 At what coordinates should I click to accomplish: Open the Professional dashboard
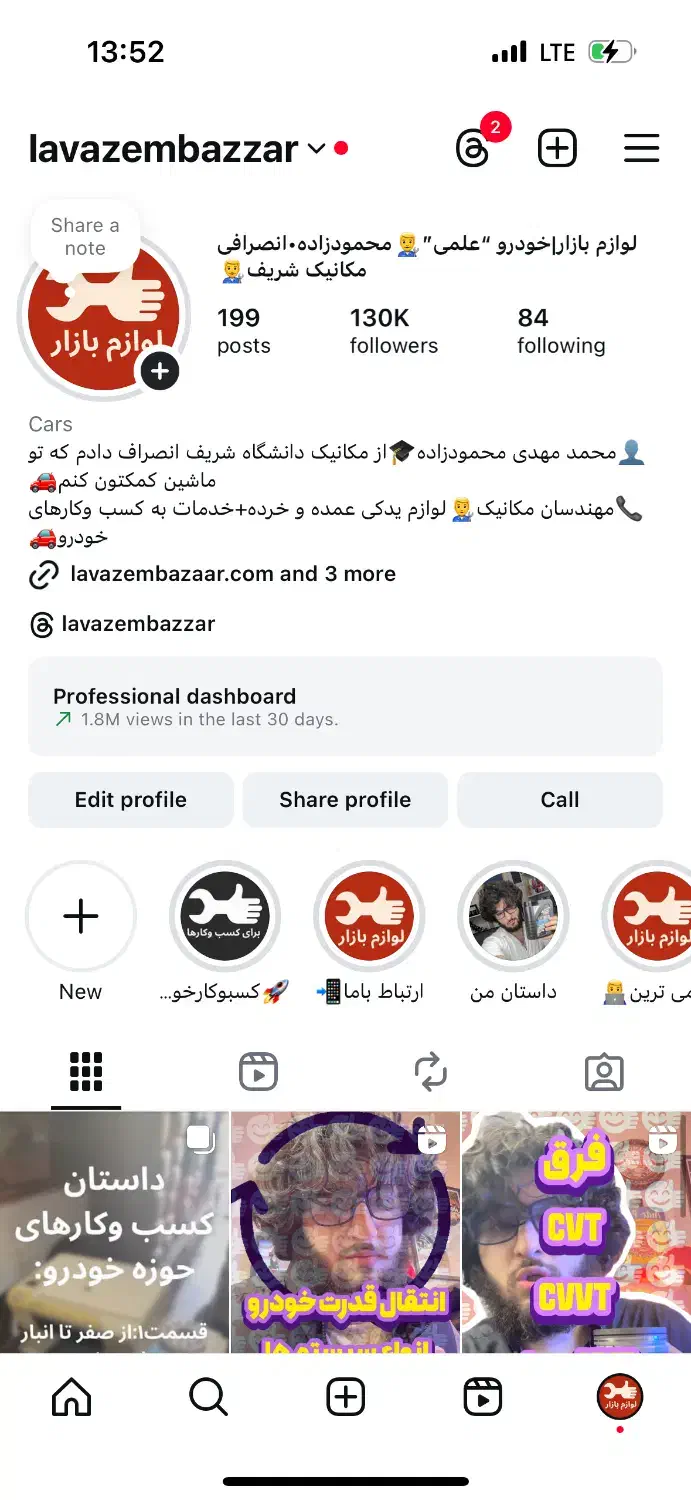345,706
